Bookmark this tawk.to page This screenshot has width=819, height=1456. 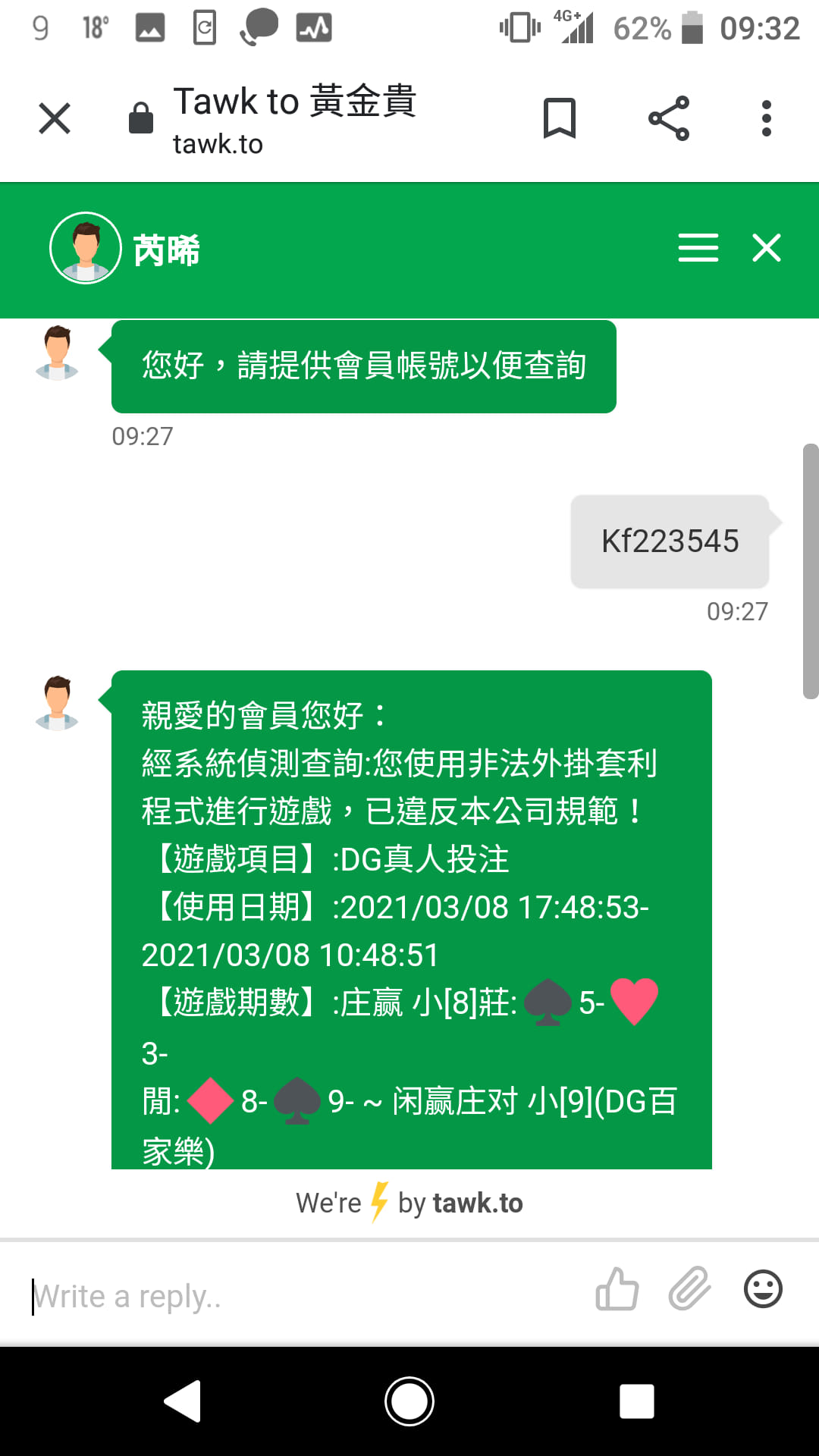click(560, 118)
